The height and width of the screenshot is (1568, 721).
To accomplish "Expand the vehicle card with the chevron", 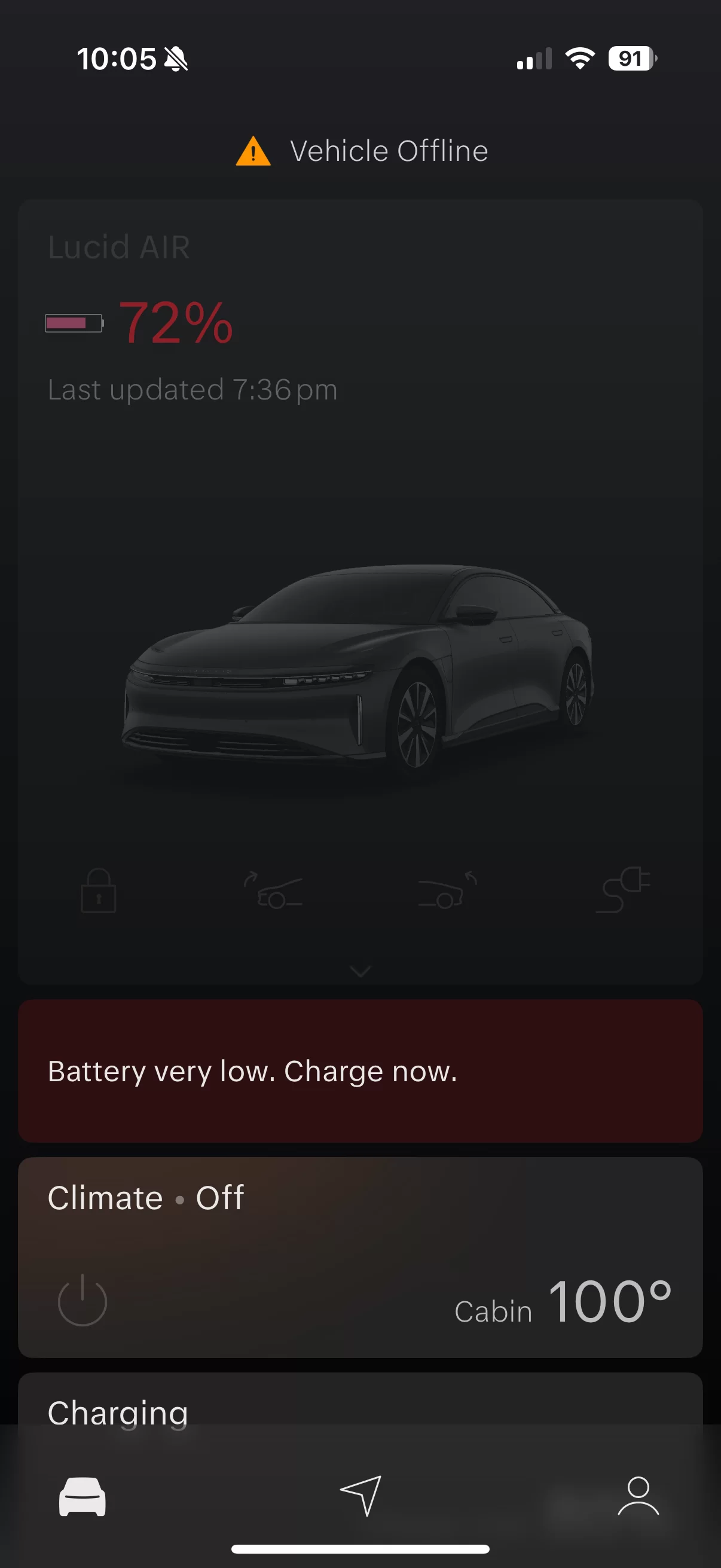I will [x=361, y=971].
